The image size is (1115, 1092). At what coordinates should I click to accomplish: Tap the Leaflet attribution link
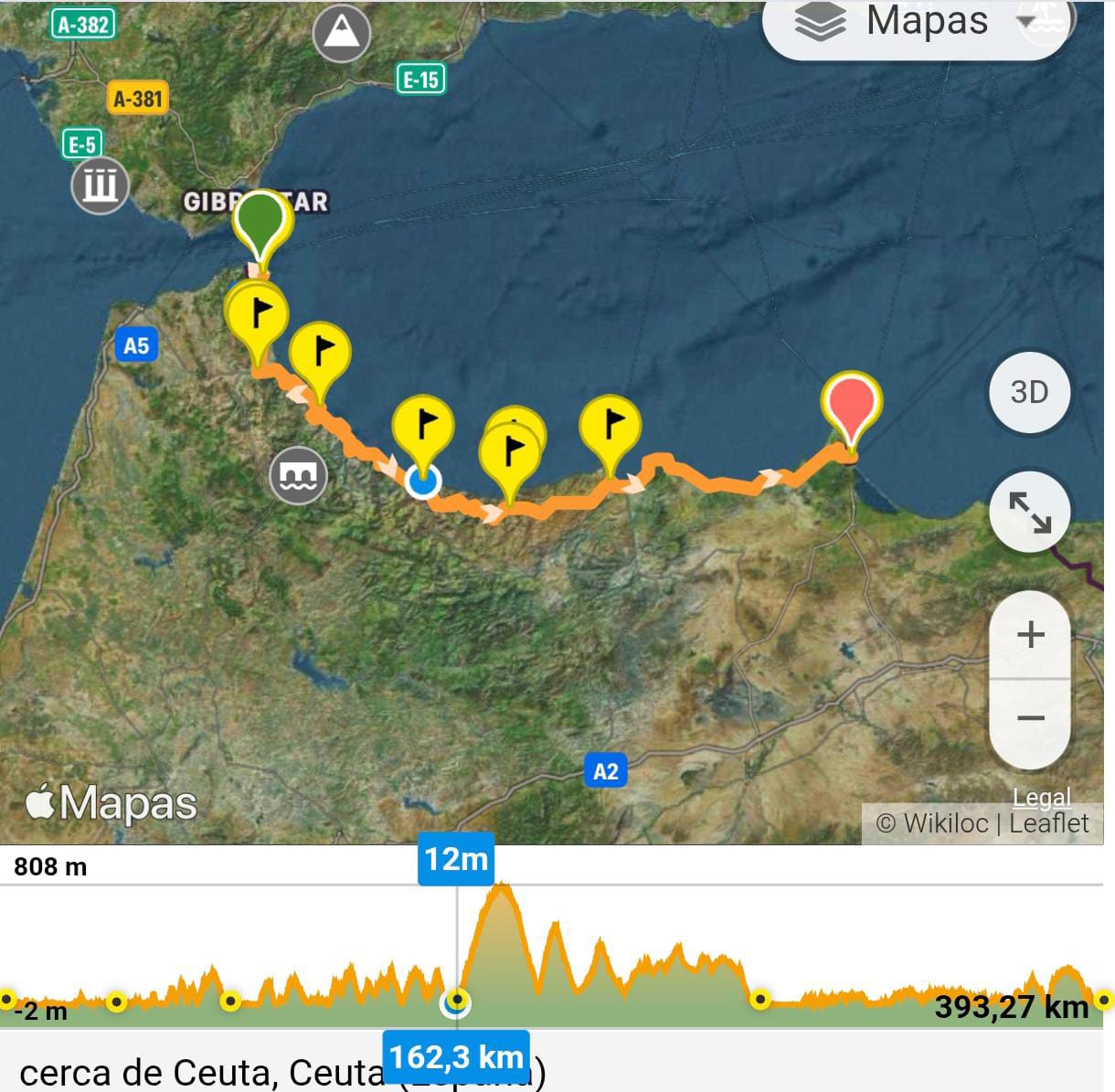point(1049,823)
